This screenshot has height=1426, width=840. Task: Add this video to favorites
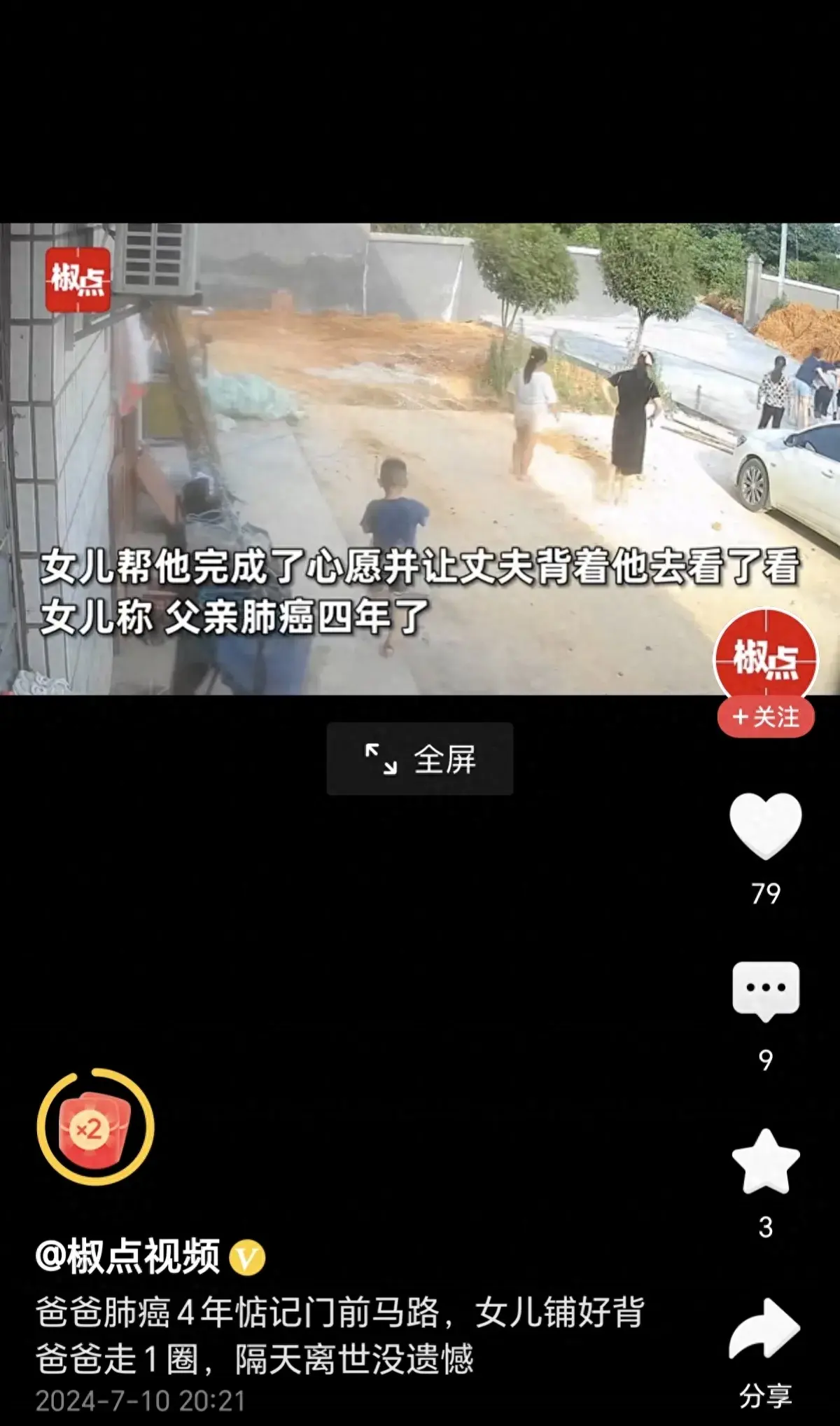point(765,1163)
